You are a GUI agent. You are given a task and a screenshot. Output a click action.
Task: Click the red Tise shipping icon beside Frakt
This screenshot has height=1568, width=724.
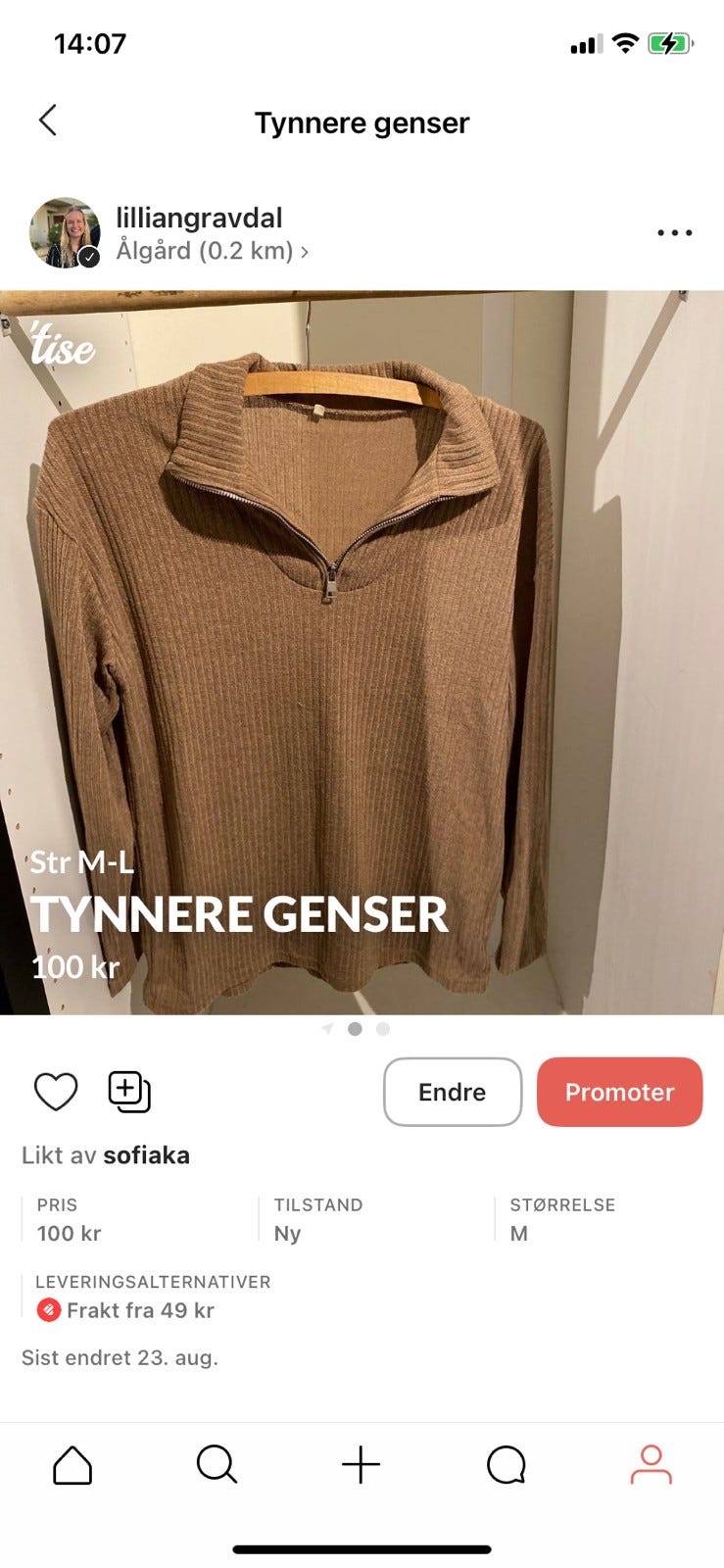pos(47,1309)
